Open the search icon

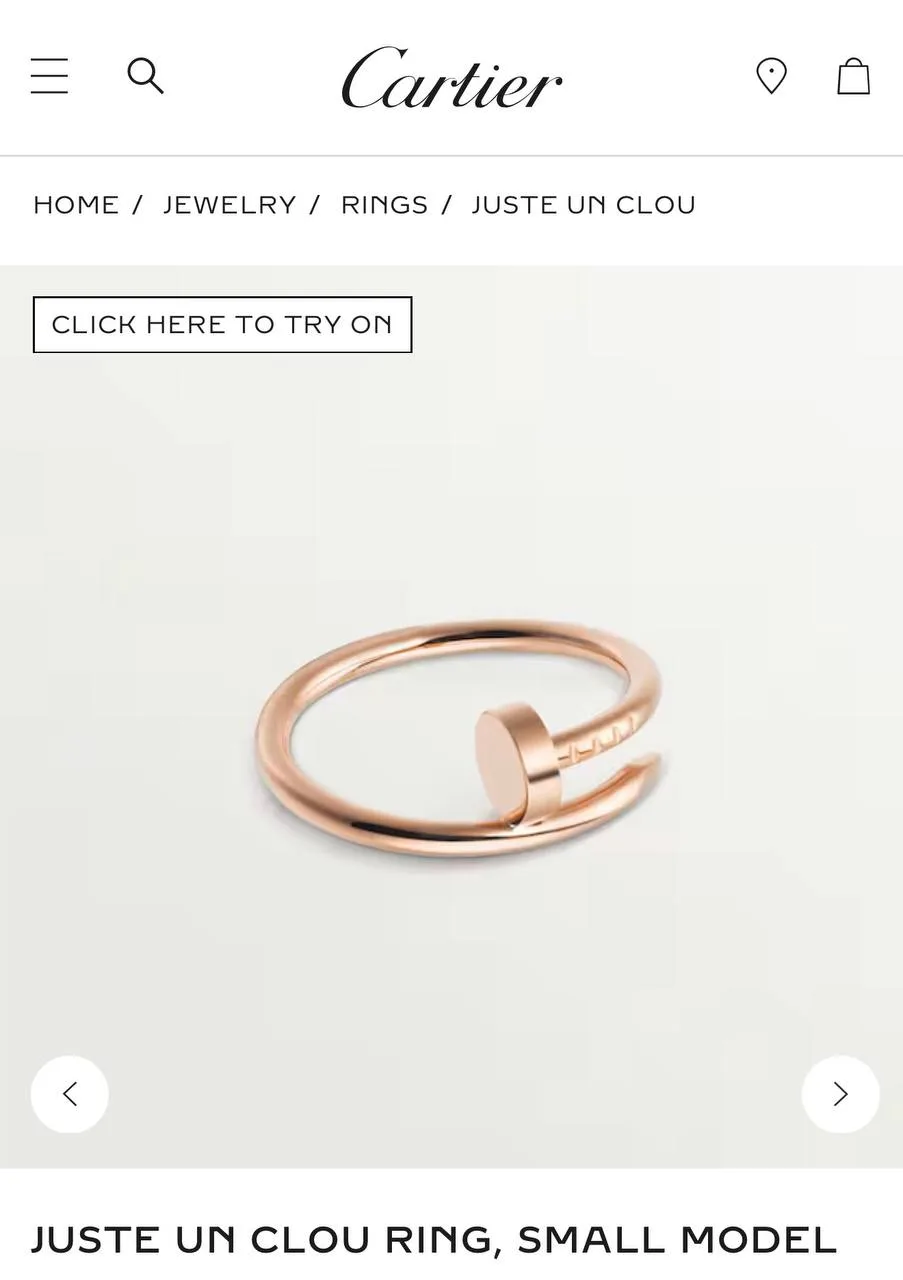(x=145, y=76)
